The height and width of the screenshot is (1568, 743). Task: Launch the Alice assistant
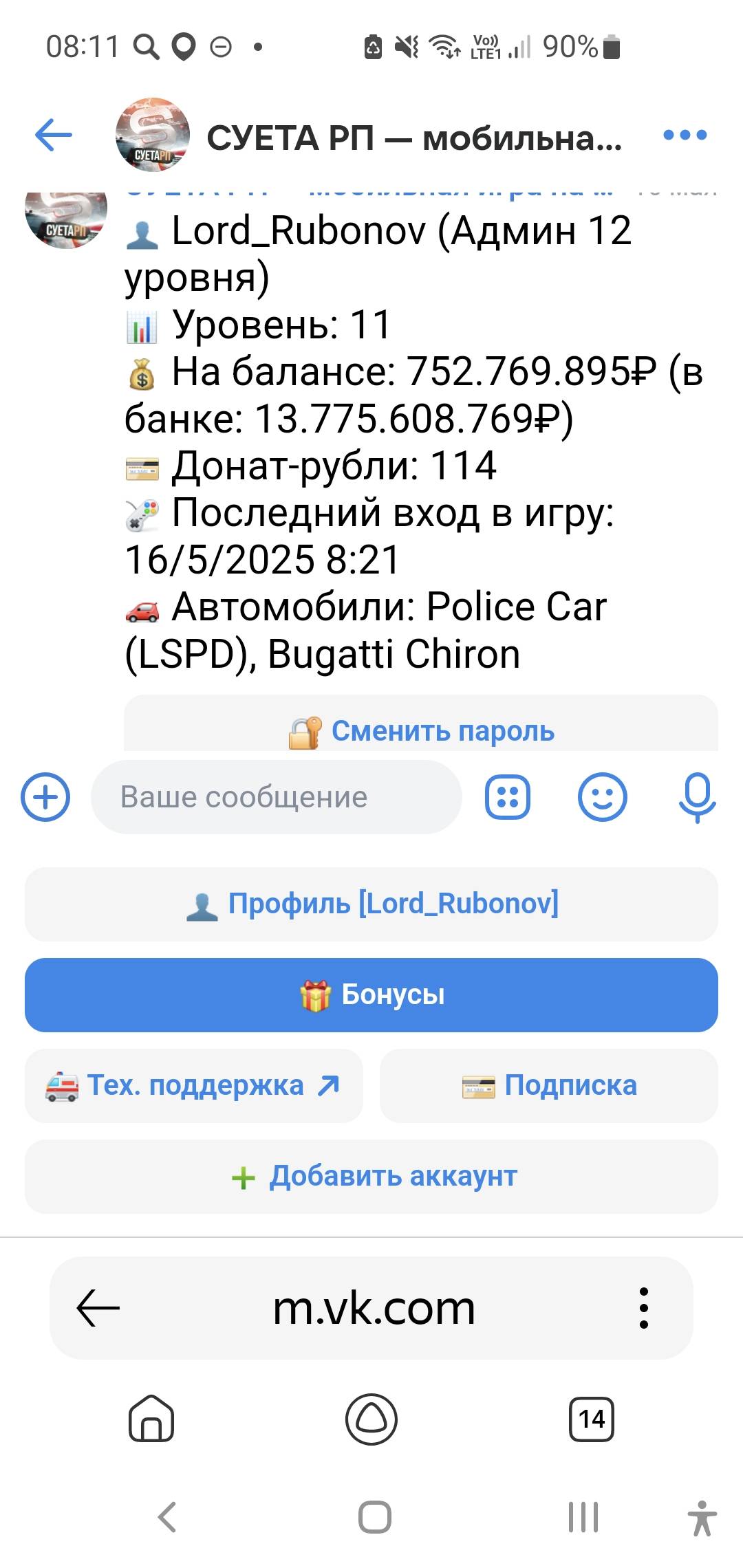coord(371,1419)
